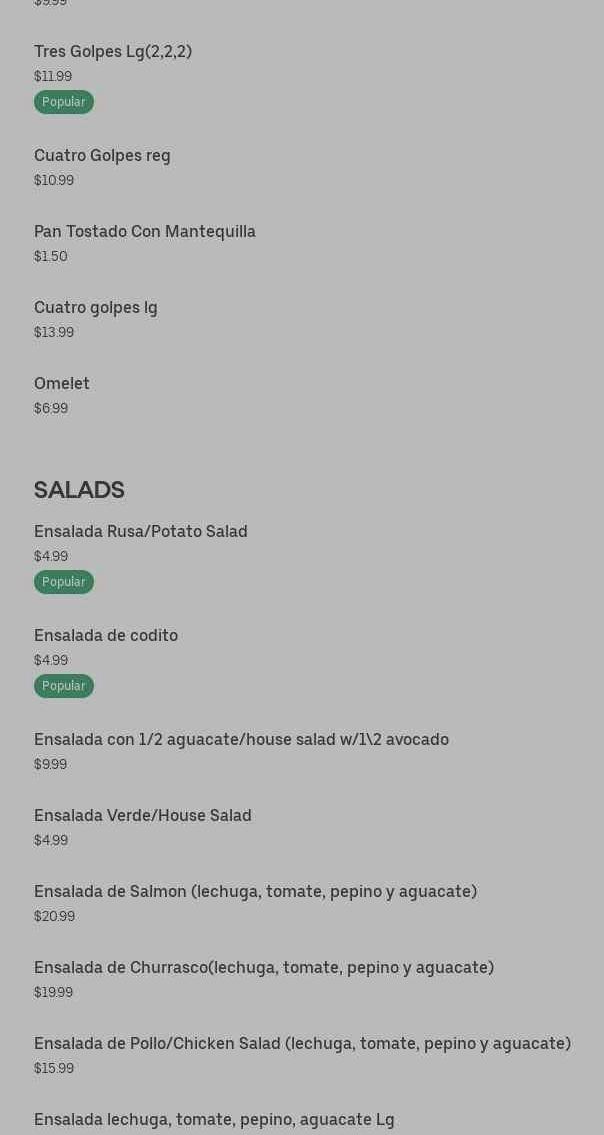
Task: Select Ensalada Rusa/Potato Salad
Action: [141, 532]
